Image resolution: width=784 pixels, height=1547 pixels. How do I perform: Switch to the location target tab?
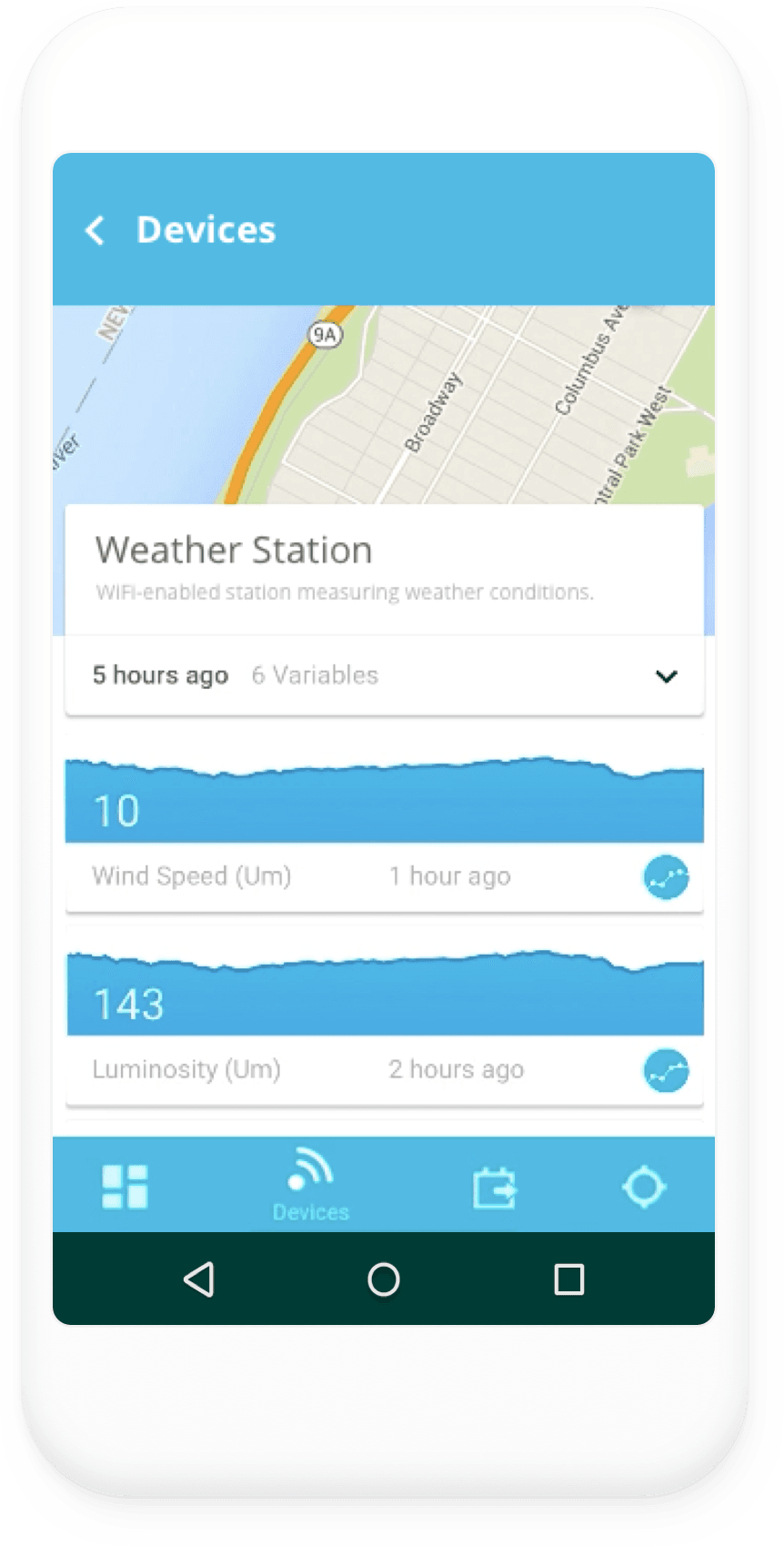click(x=644, y=1187)
